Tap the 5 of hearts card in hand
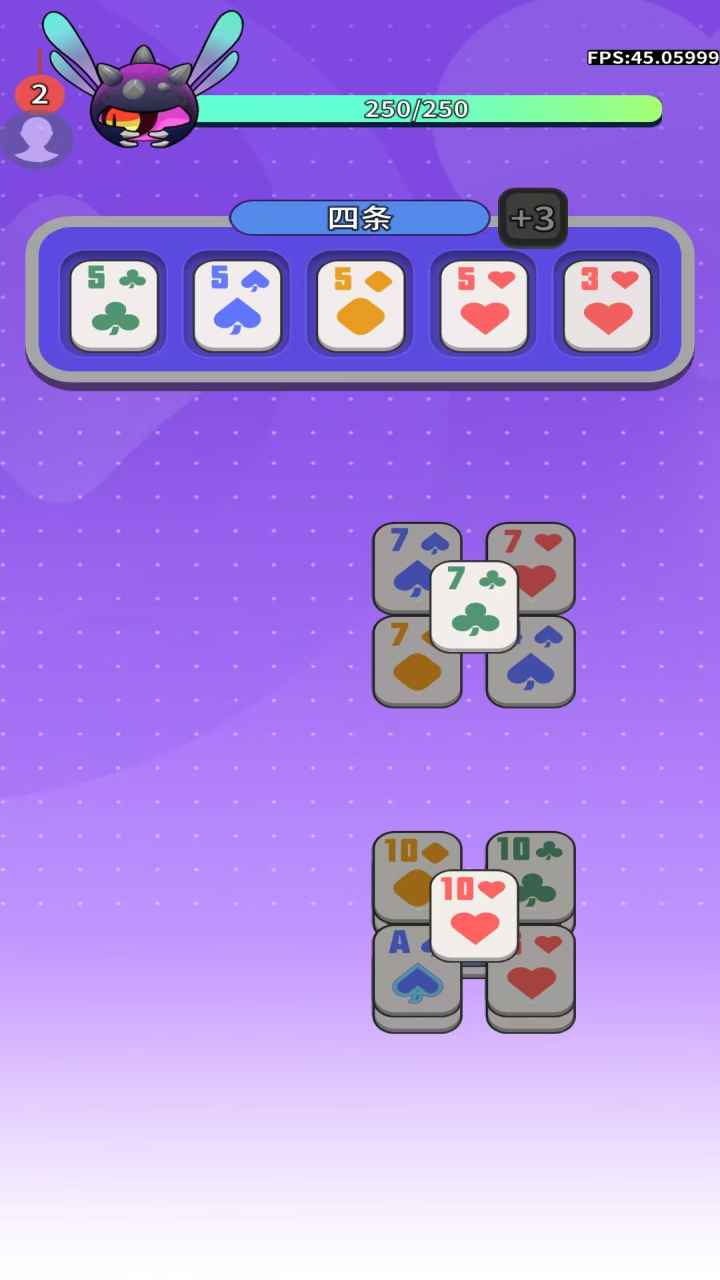The image size is (720, 1280). click(484, 305)
